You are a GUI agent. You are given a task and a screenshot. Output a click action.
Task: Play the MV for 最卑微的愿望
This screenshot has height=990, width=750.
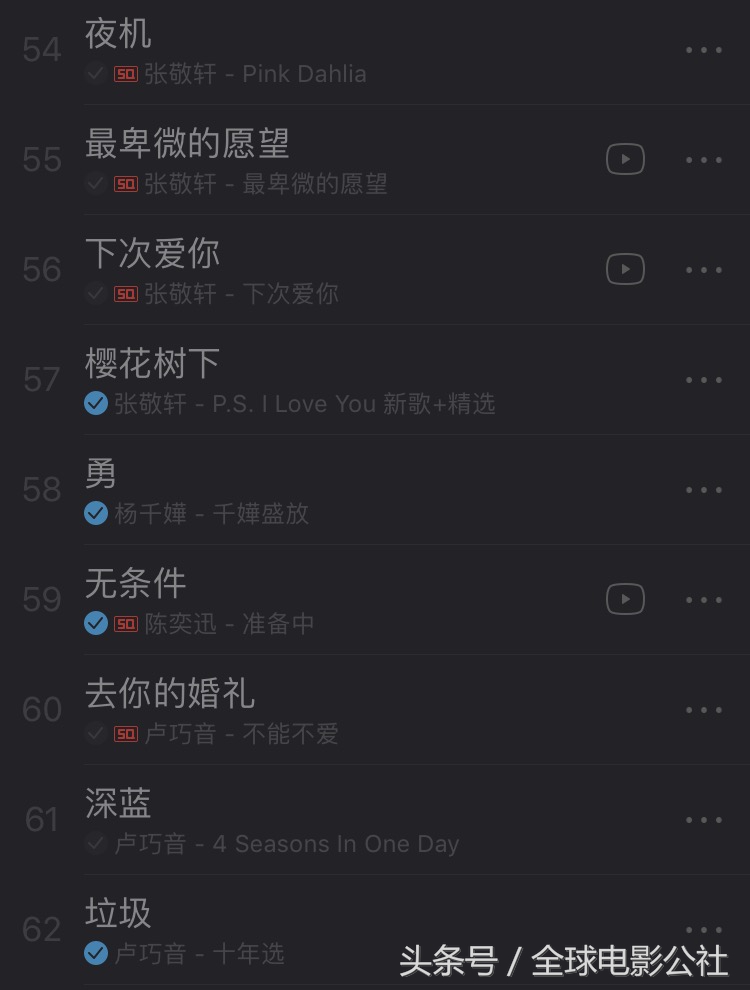click(x=624, y=159)
